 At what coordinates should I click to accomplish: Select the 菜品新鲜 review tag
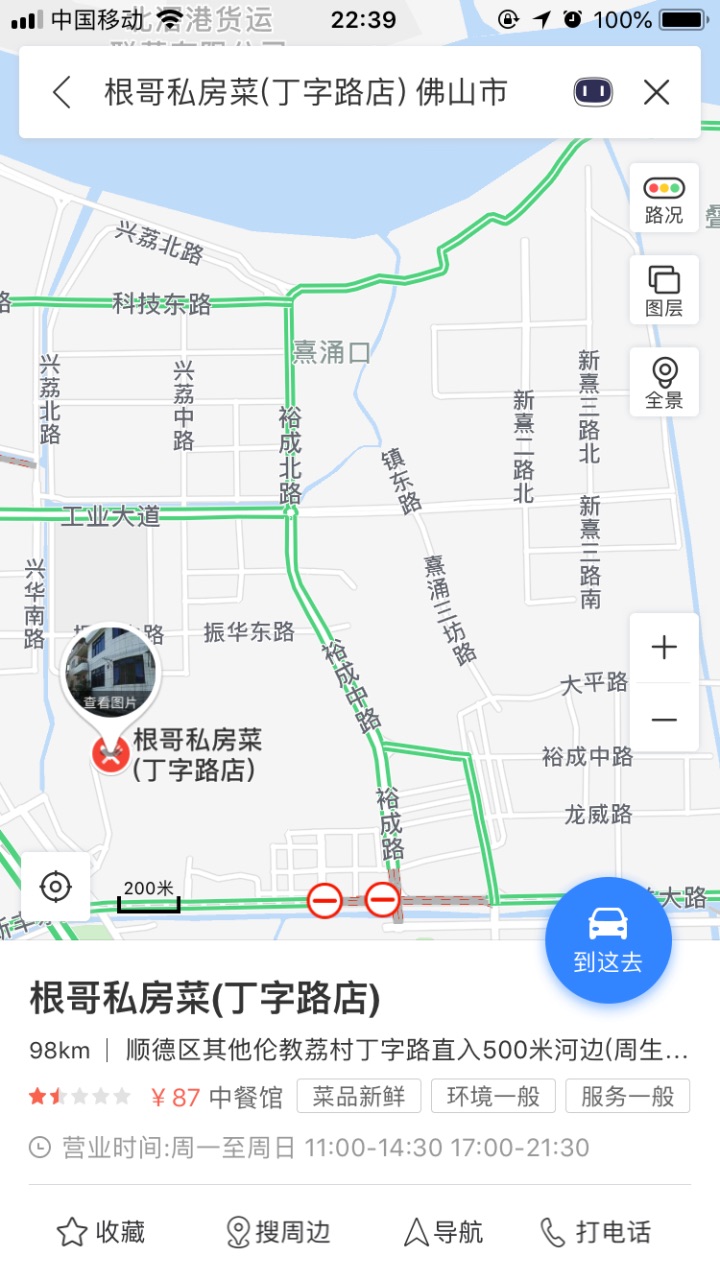359,1096
